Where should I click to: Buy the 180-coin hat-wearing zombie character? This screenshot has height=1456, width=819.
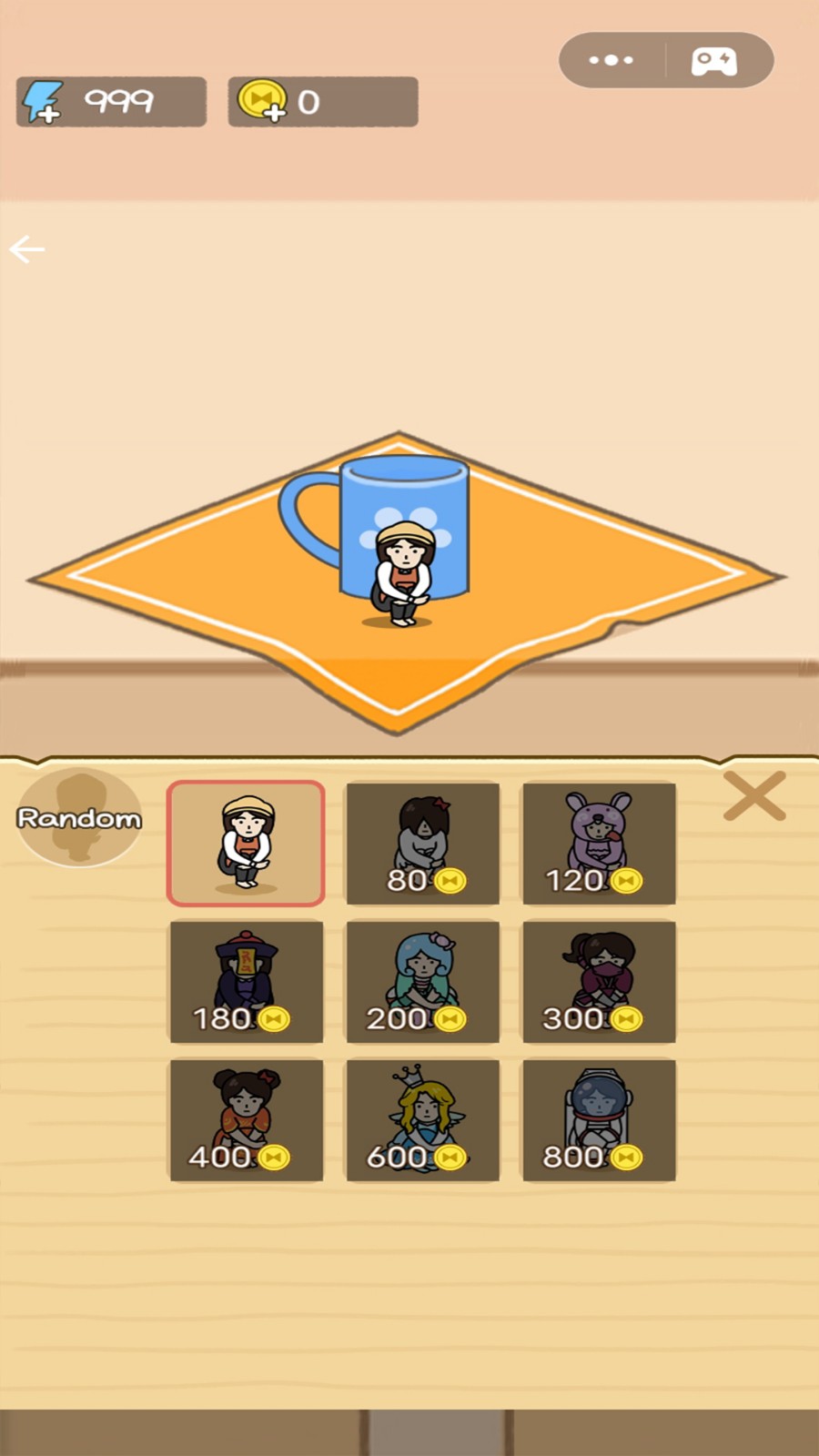pyautogui.click(x=246, y=981)
